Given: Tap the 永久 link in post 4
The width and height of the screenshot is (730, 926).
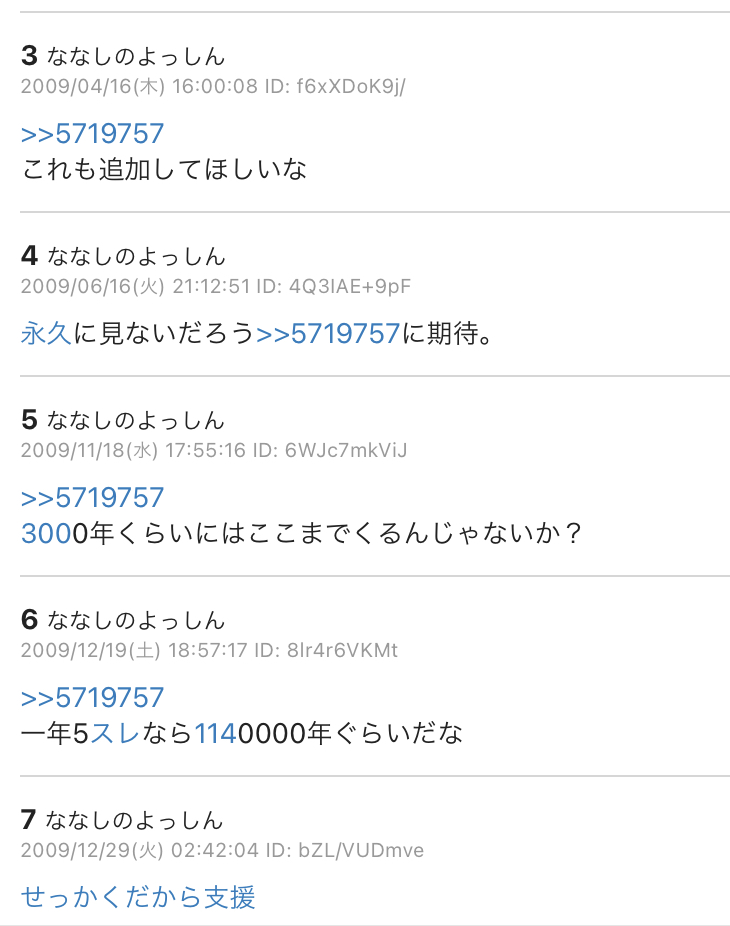Looking at the screenshot, I should point(46,334).
